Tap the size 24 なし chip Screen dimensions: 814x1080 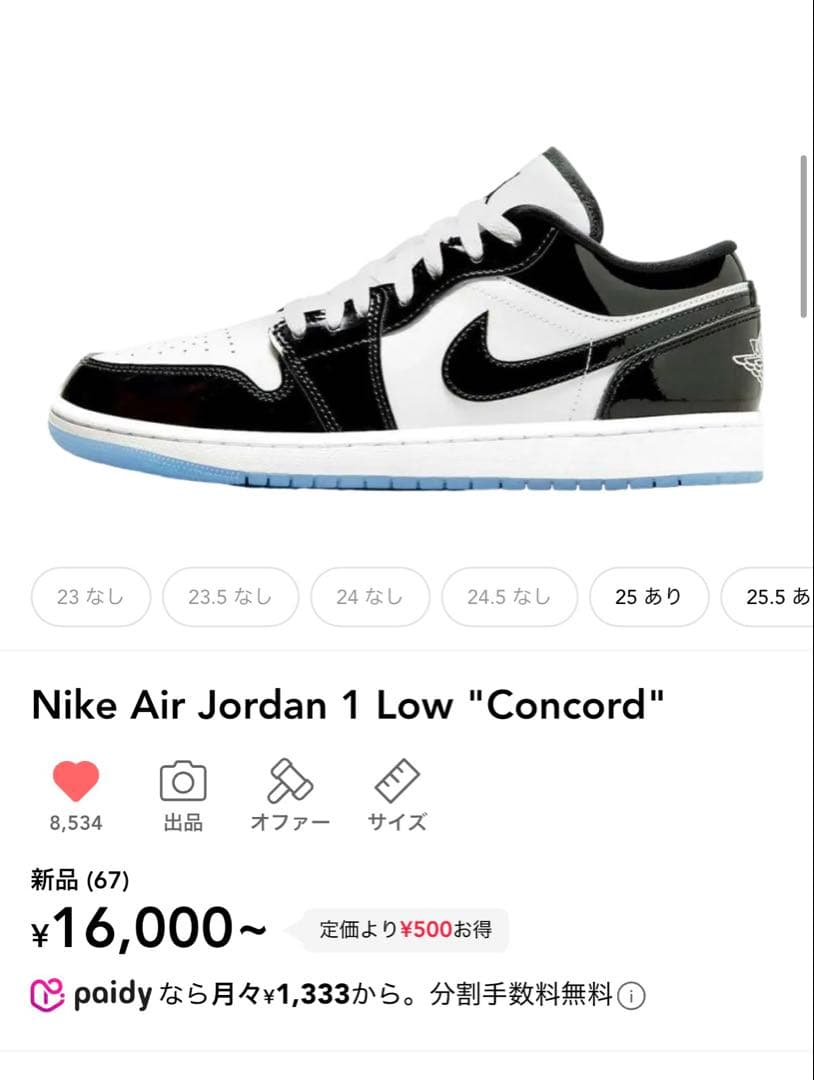[x=370, y=597]
